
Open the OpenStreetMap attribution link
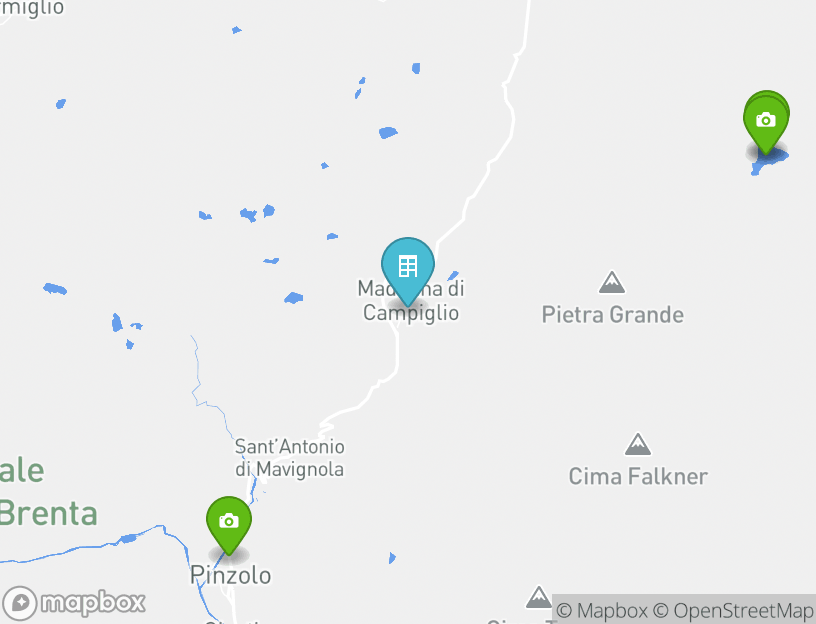click(733, 610)
